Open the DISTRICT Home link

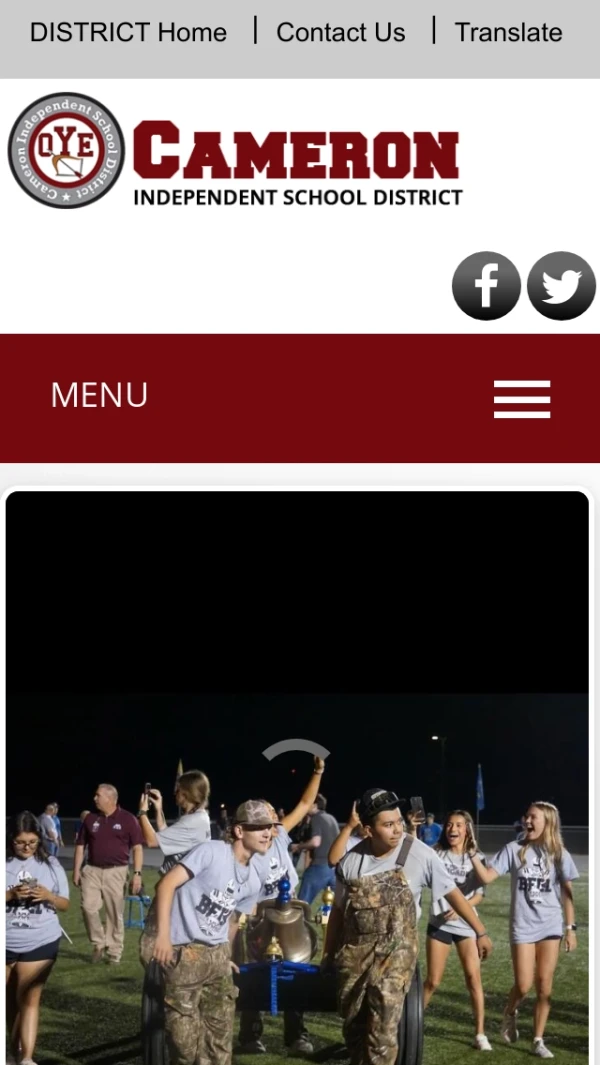[x=128, y=32]
